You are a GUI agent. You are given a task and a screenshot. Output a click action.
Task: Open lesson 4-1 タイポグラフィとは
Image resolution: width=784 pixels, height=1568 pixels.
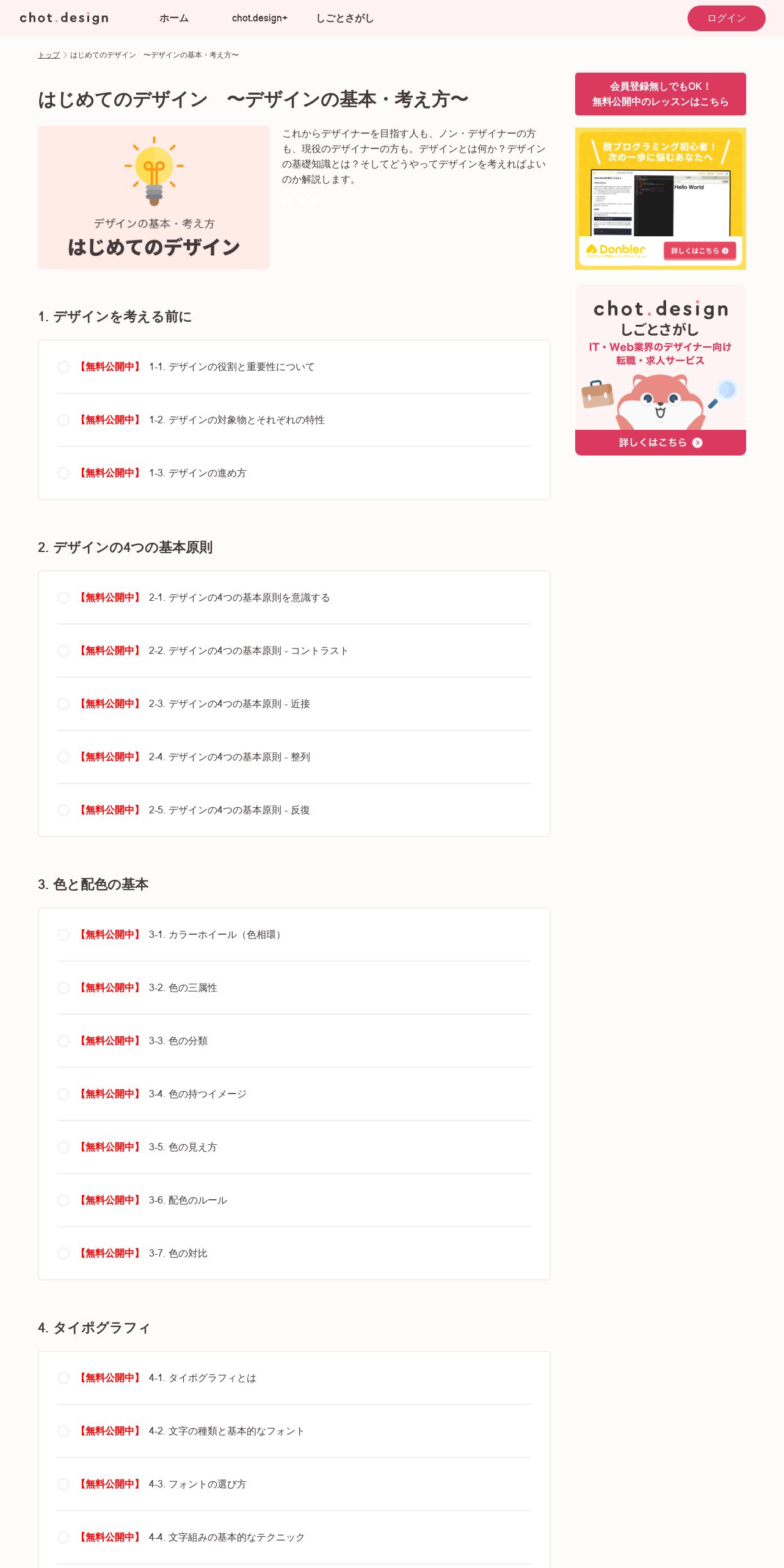(x=202, y=1378)
